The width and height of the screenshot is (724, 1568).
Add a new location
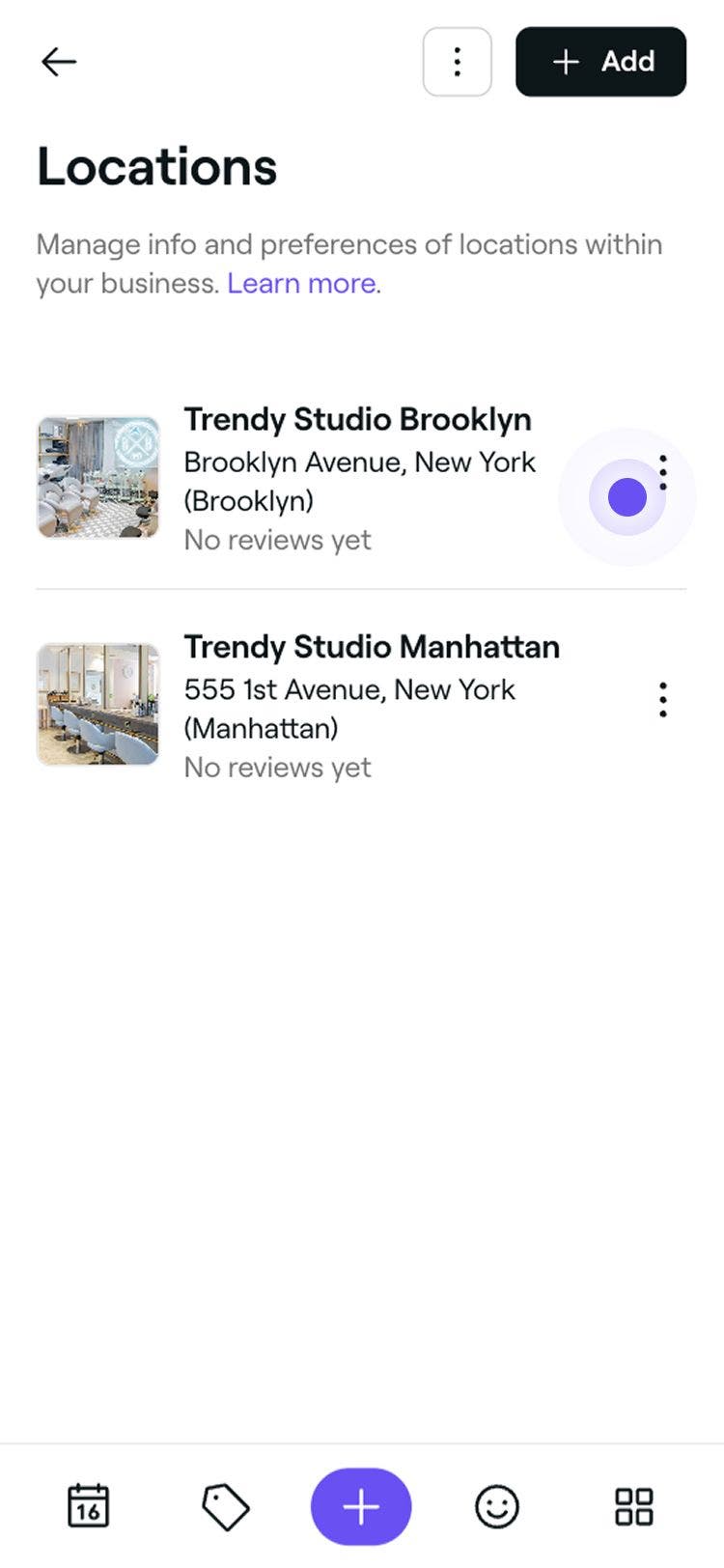pos(600,62)
